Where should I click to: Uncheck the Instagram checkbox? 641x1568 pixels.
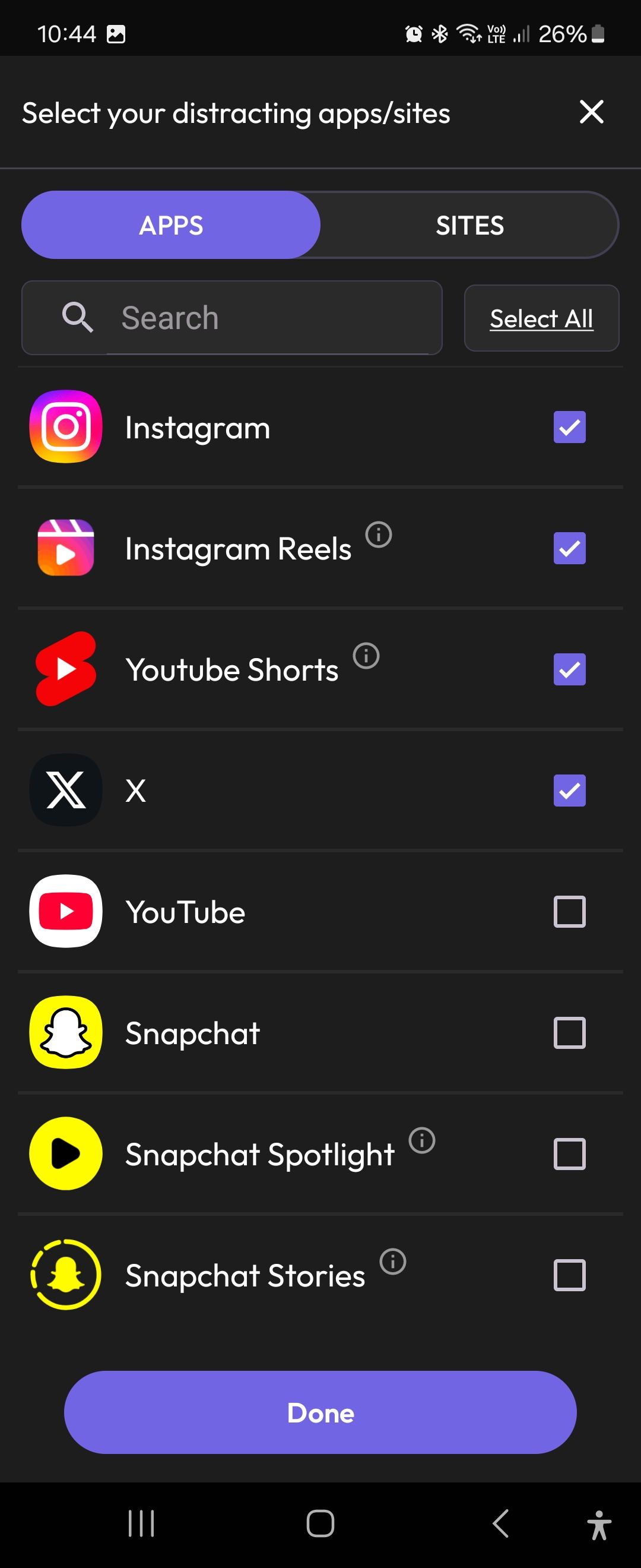(569, 427)
